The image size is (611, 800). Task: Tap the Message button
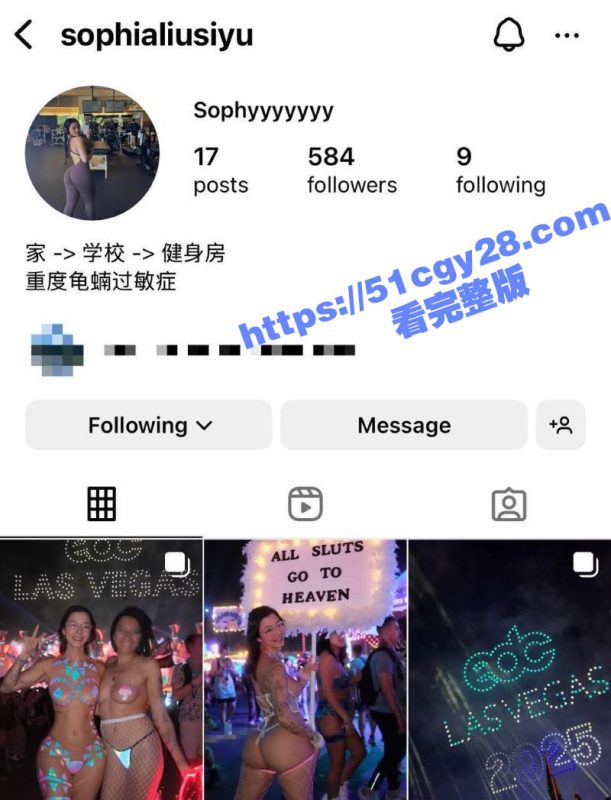tap(403, 425)
